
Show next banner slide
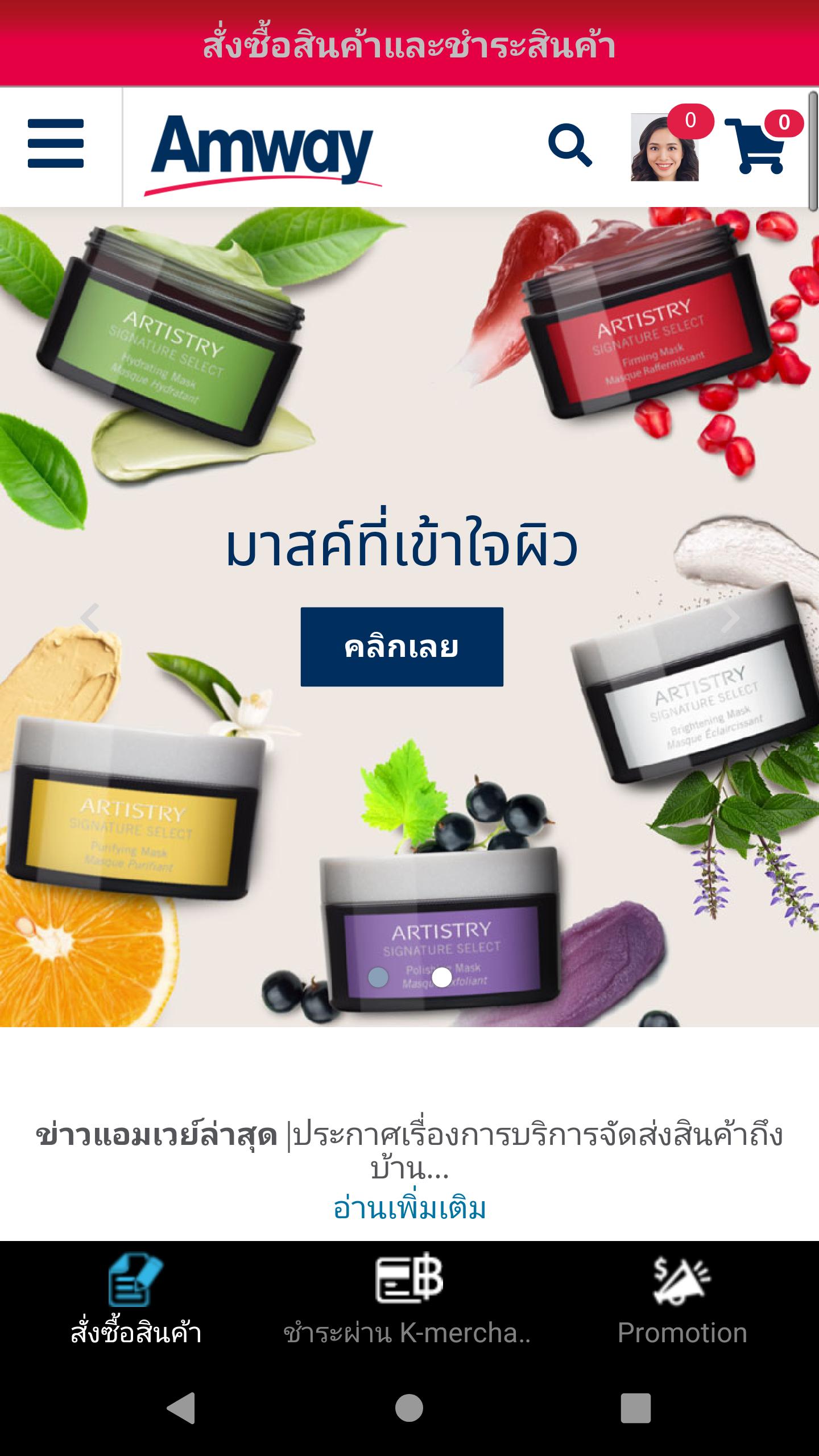tap(730, 618)
